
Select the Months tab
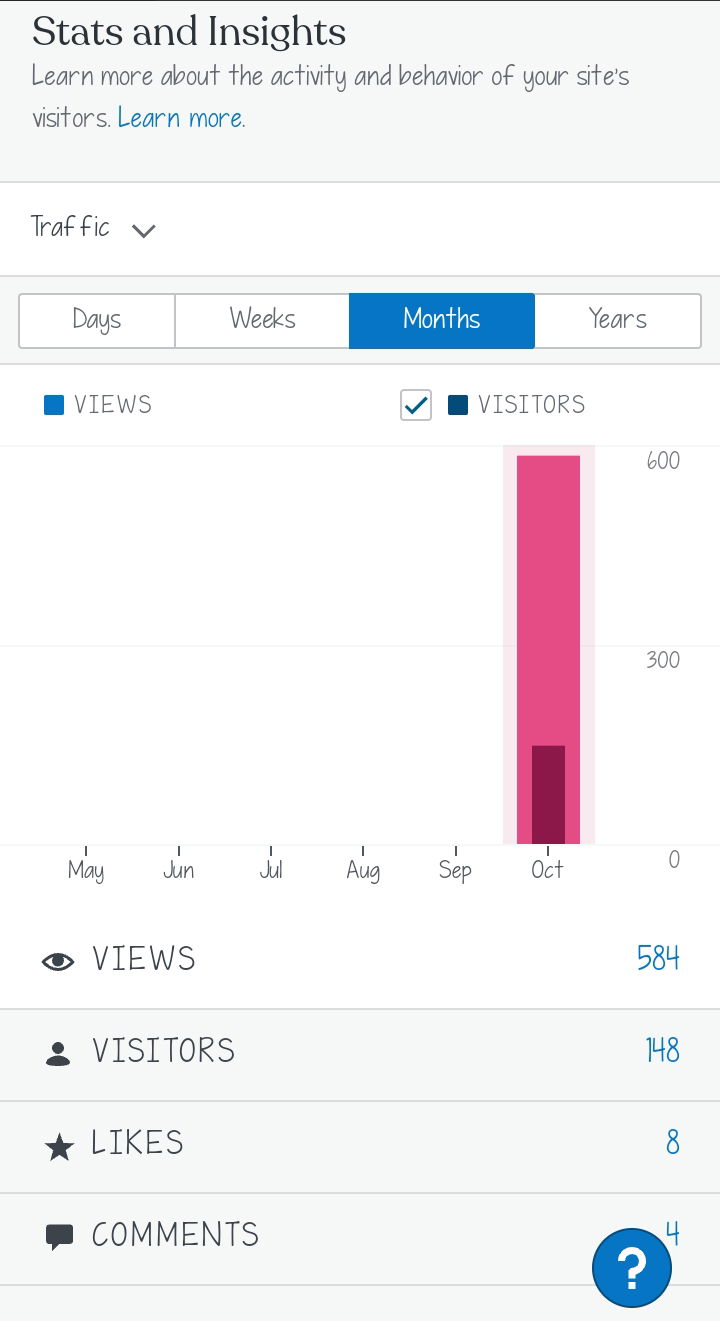(442, 320)
